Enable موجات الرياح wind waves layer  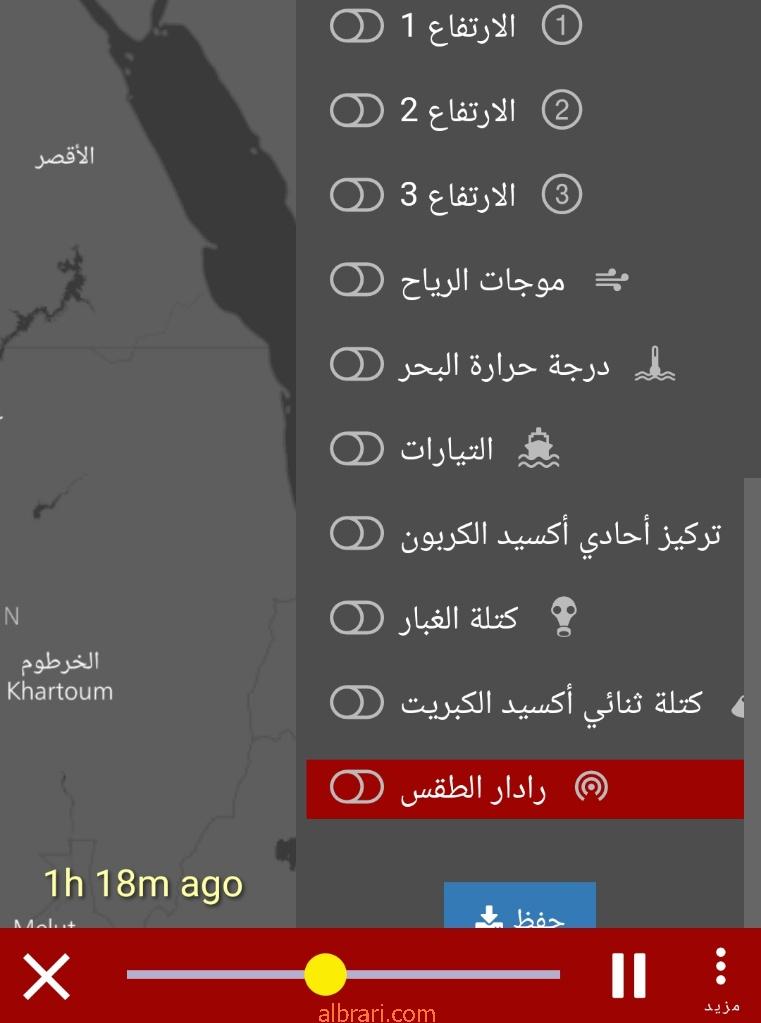(357, 280)
